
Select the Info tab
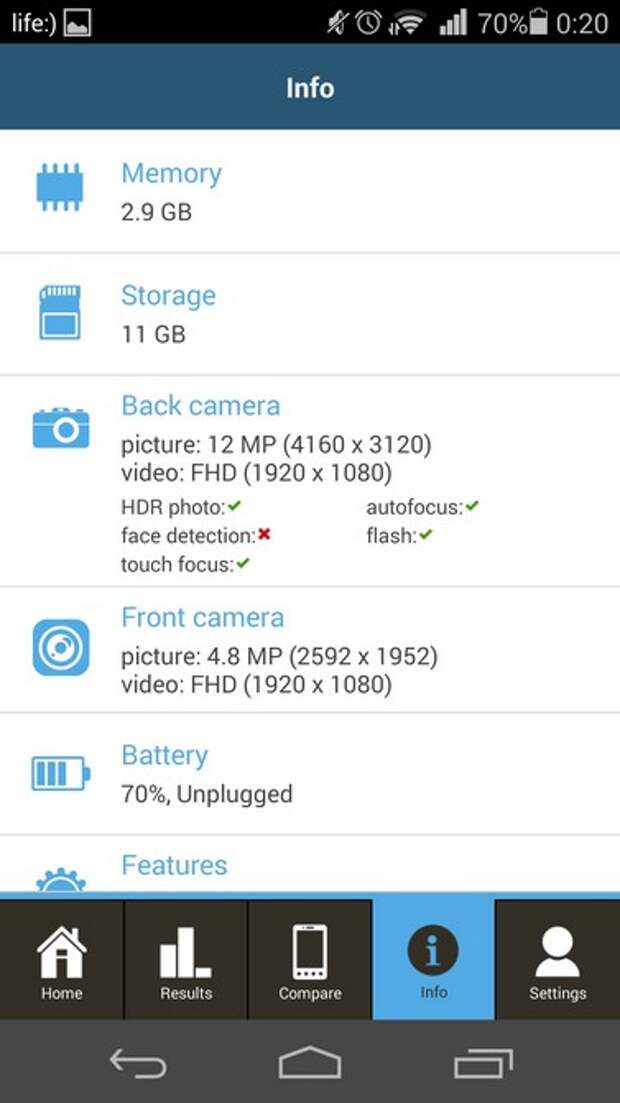coord(434,959)
